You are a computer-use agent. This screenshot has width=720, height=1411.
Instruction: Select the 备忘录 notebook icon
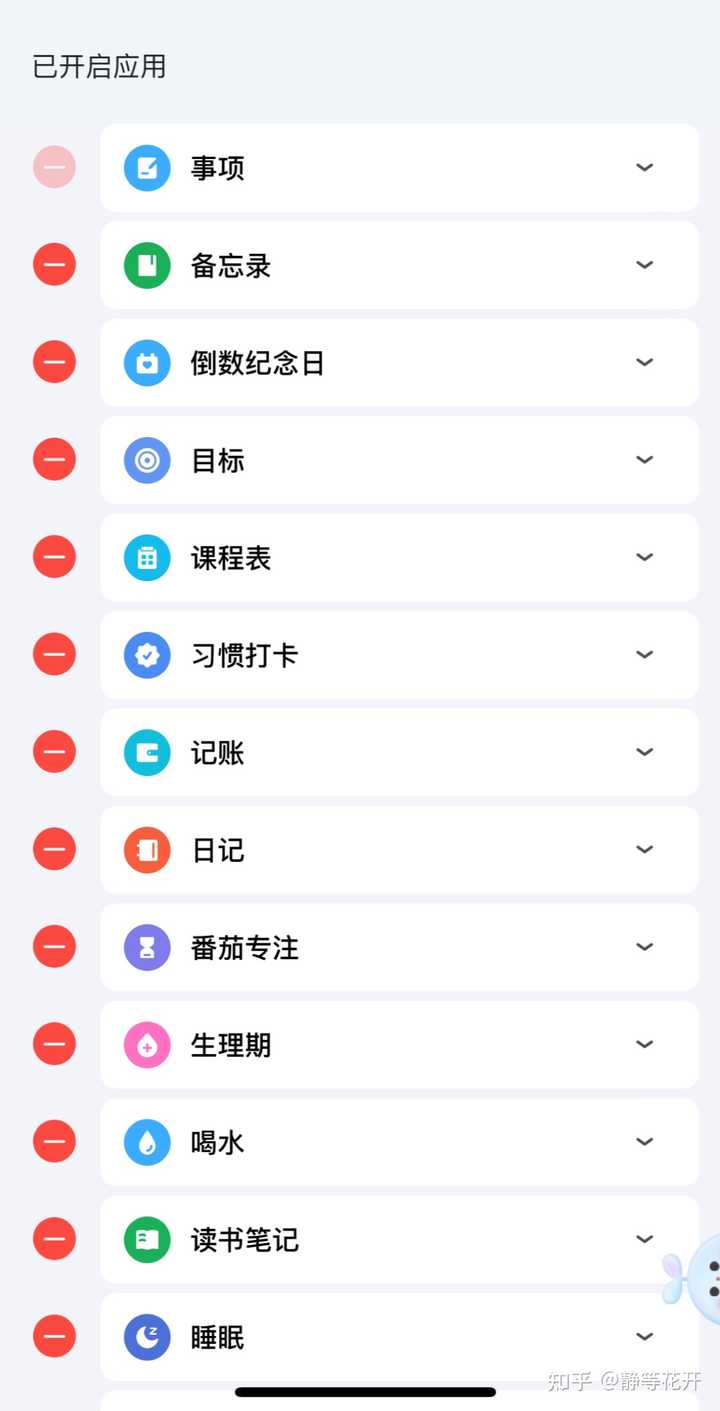[x=147, y=265]
